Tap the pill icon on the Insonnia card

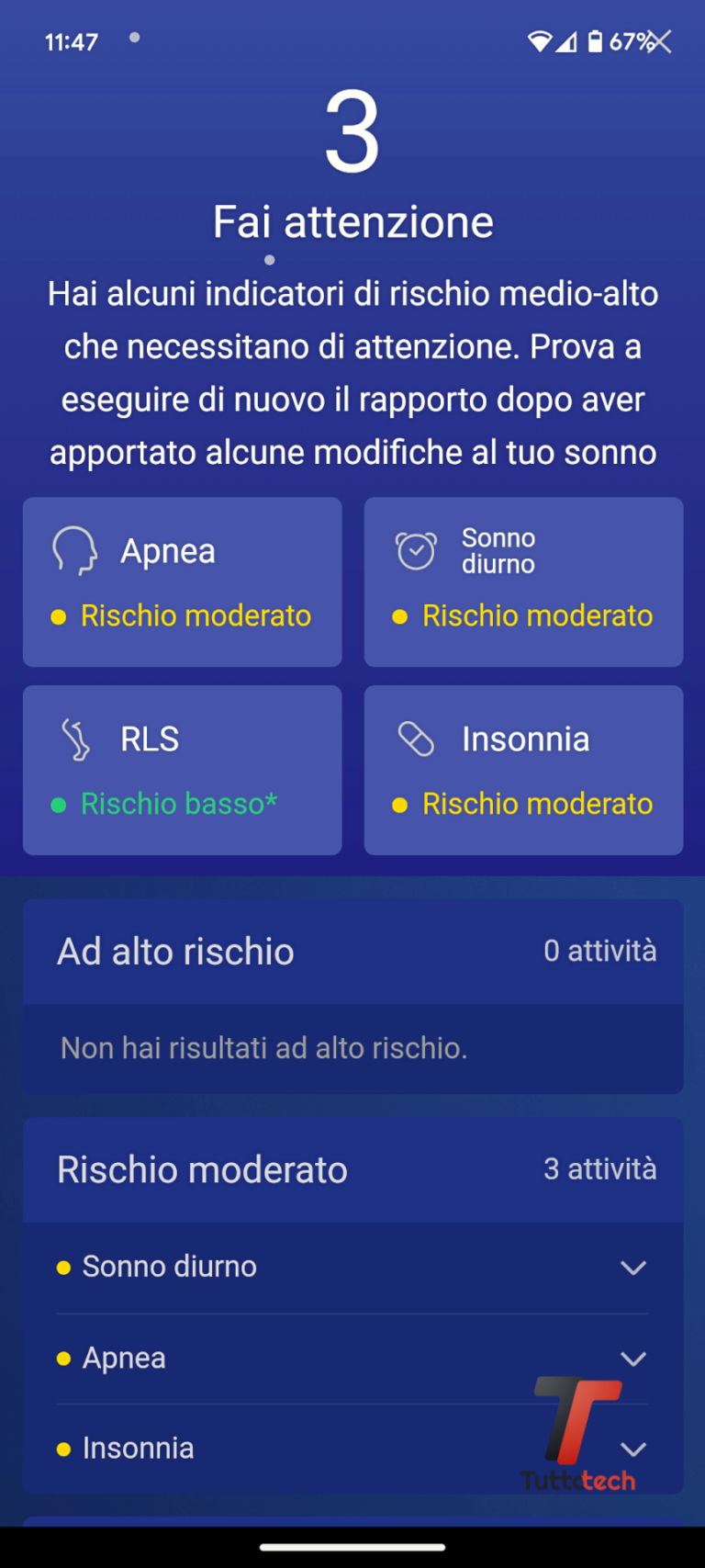click(x=418, y=738)
